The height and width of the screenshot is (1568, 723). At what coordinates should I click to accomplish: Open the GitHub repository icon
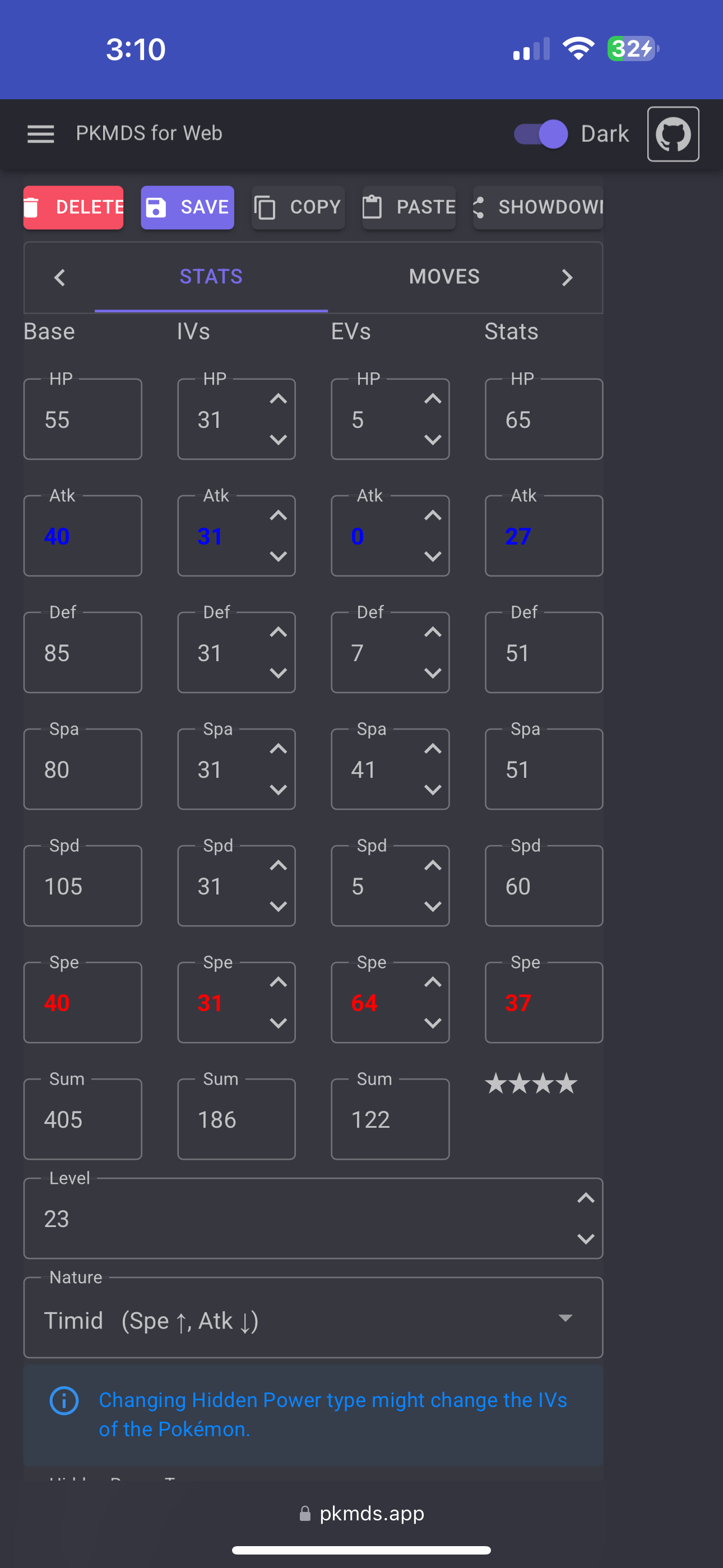click(673, 134)
